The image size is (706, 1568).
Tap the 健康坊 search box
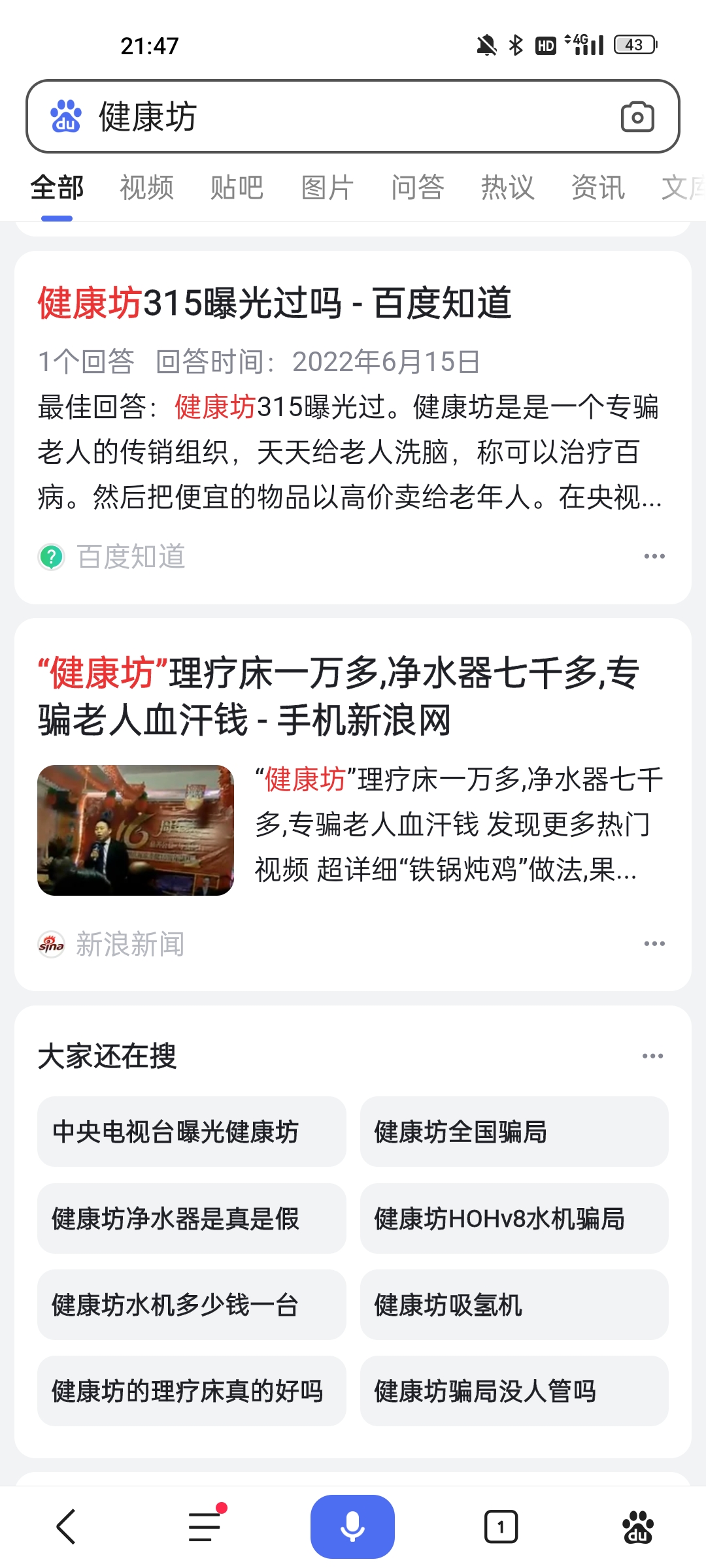click(327, 117)
